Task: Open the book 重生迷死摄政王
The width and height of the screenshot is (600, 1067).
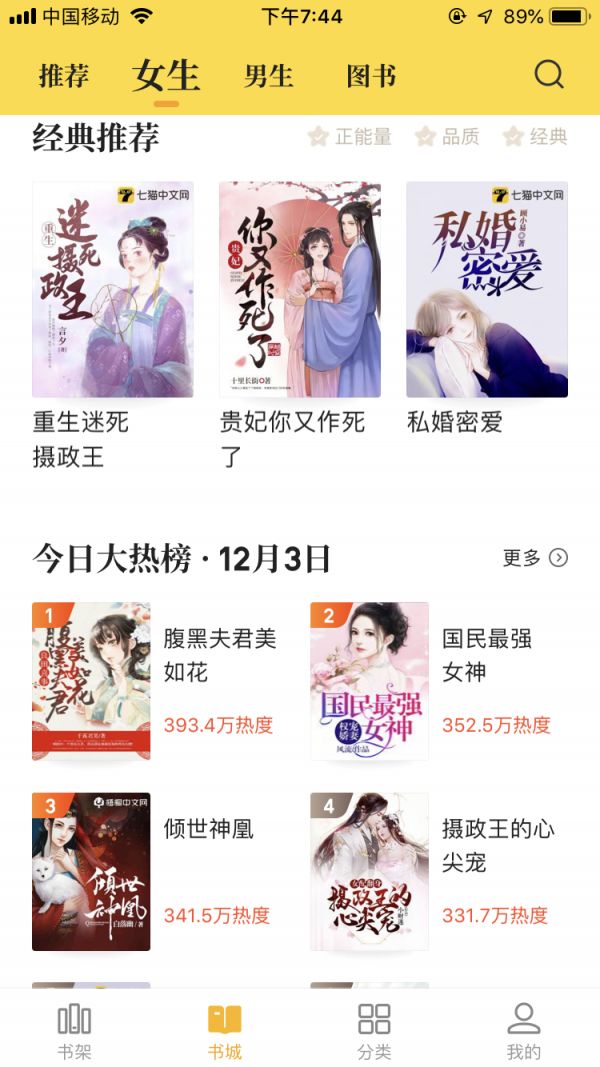Action: tap(112, 290)
